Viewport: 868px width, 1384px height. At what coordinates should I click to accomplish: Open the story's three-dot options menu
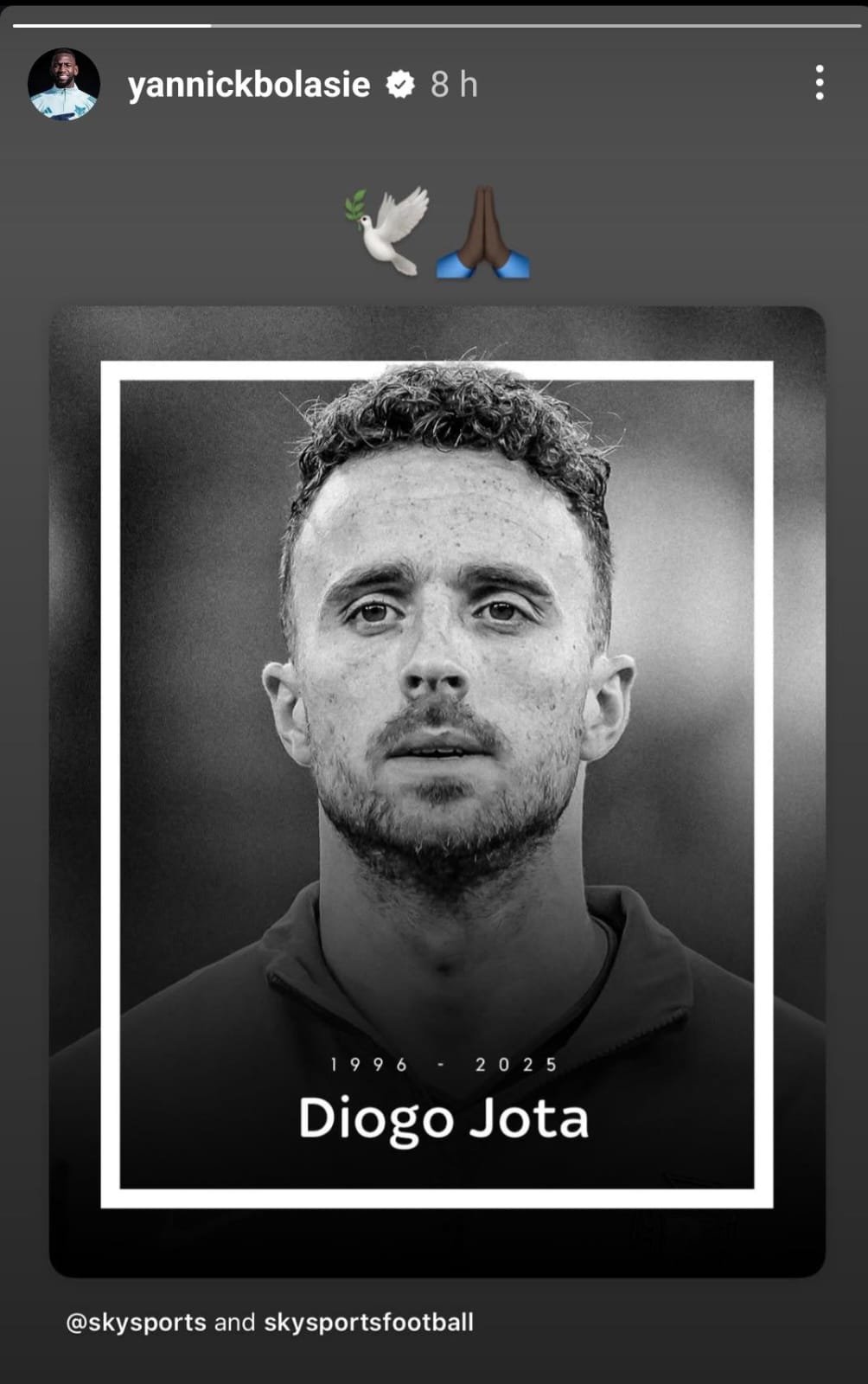(819, 83)
